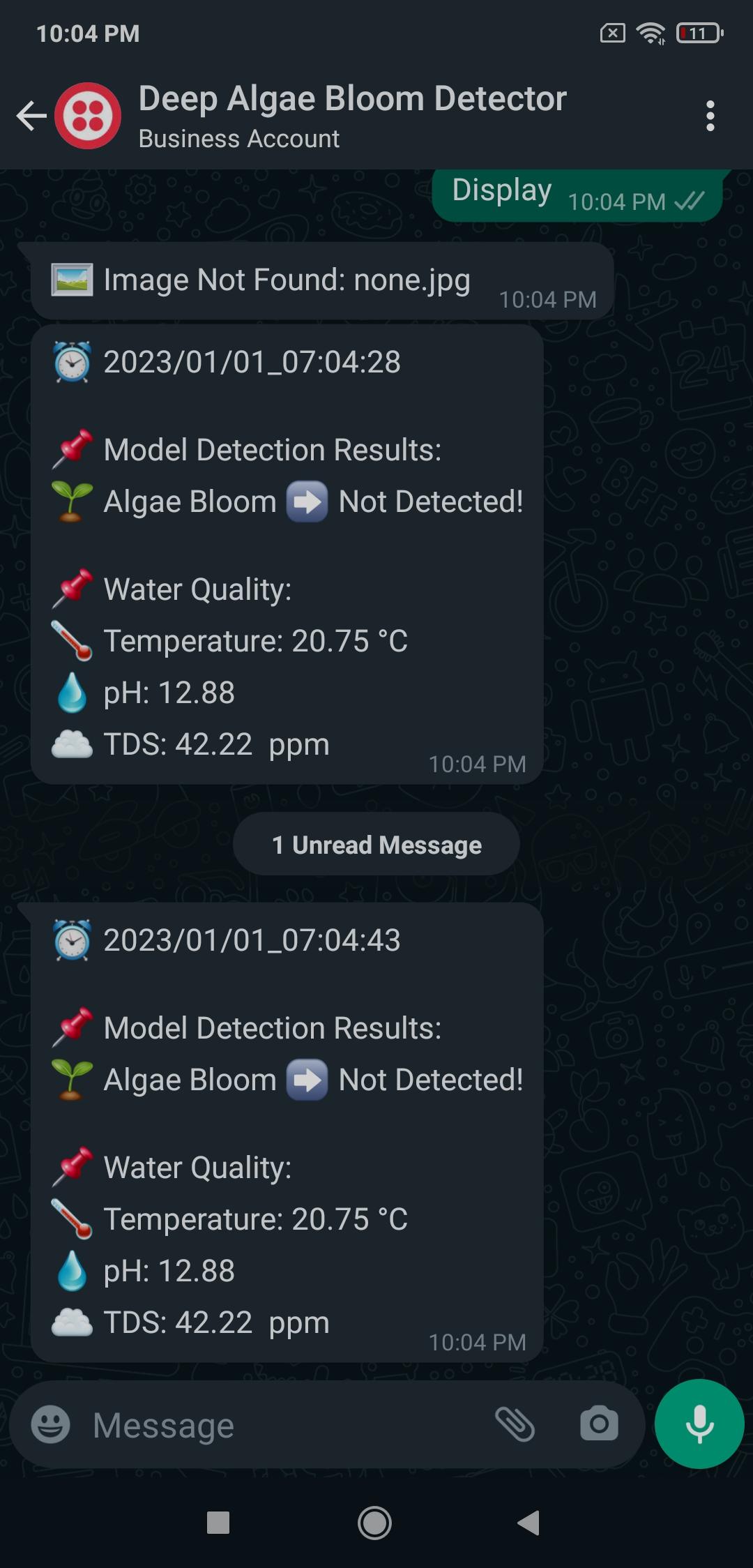Click the broken image icon in none.jpg message
Image resolution: width=753 pixels, height=1568 pixels.
tap(72, 280)
